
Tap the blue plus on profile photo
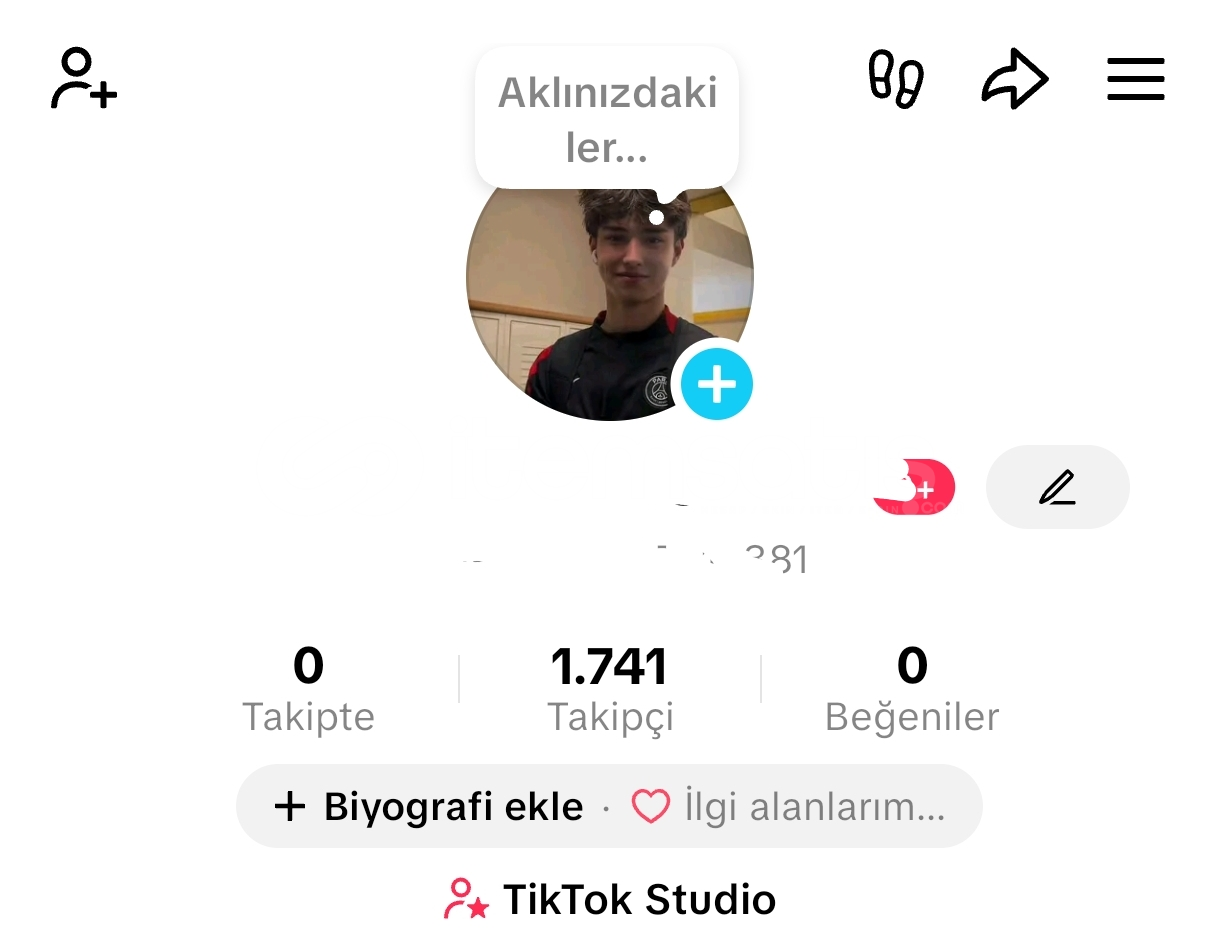(x=716, y=384)
